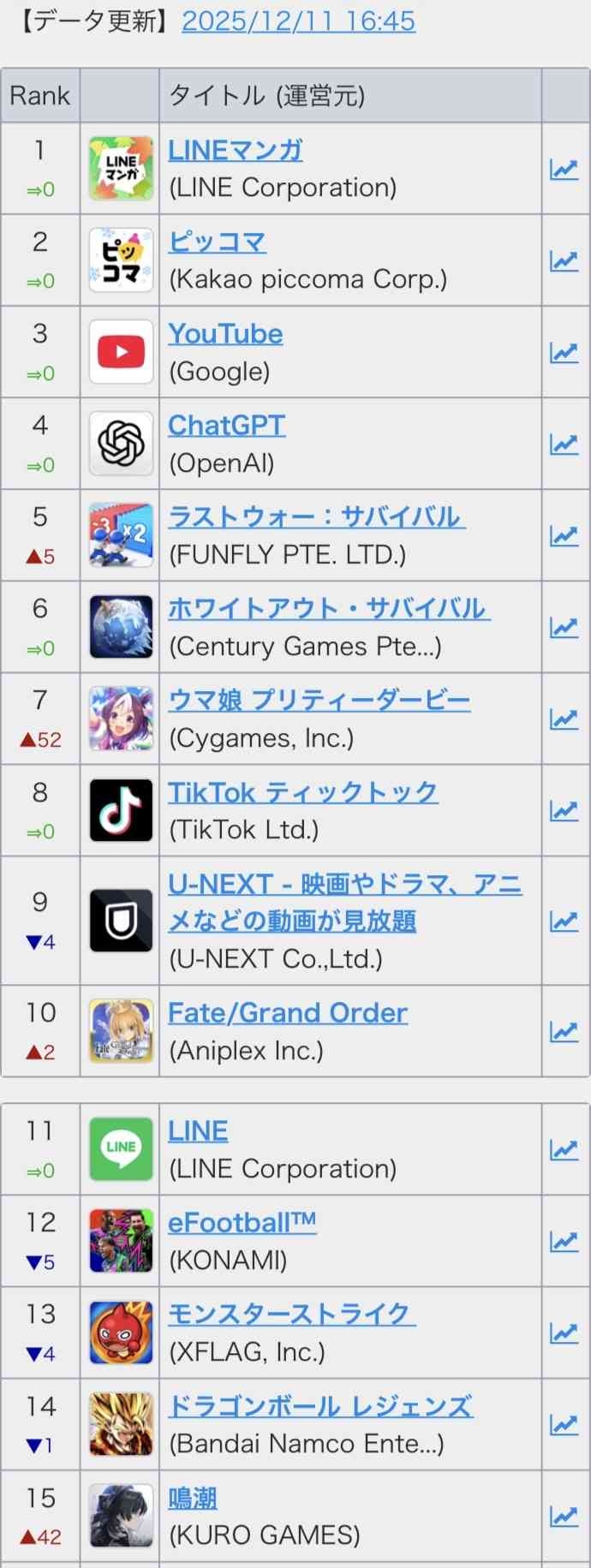Open the data update date link
Image resolution: width=591 pixels, height=1568 pixels.
point(298,21)
